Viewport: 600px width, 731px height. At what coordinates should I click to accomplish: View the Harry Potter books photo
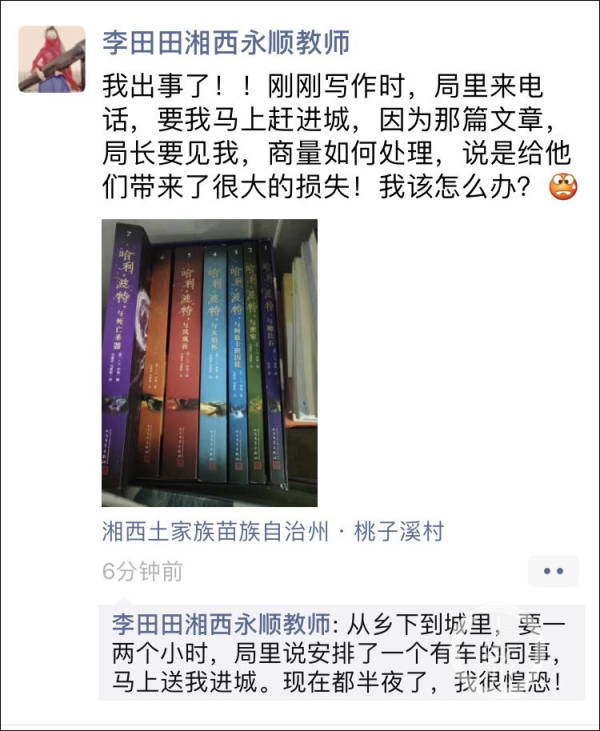click(x=209, y=362)
